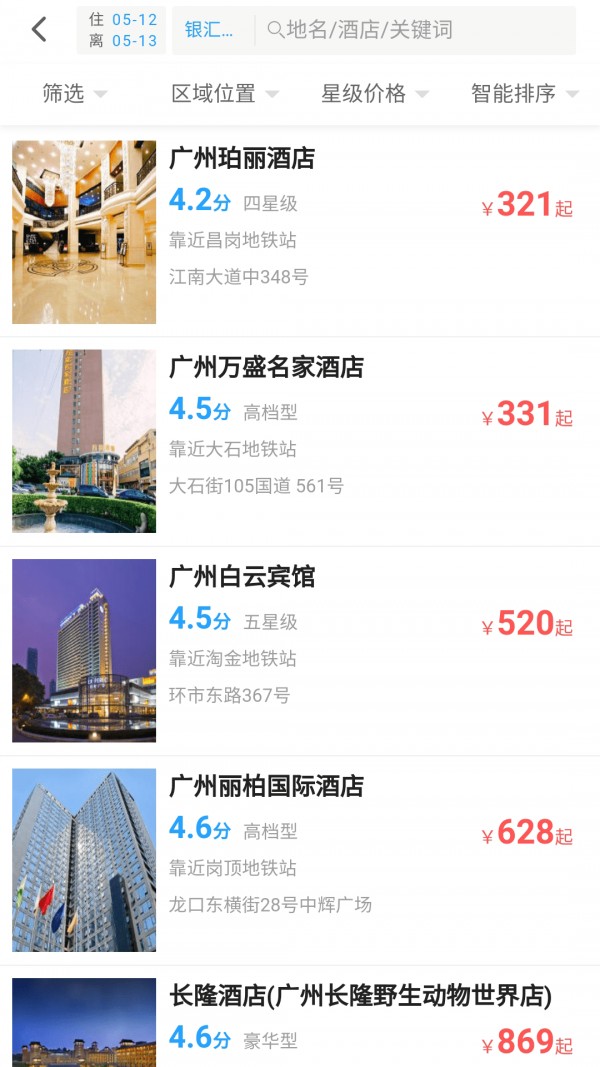
Task: Open the 广州珀丽酒店 hotel listing
Action: [x=300, y=232]
